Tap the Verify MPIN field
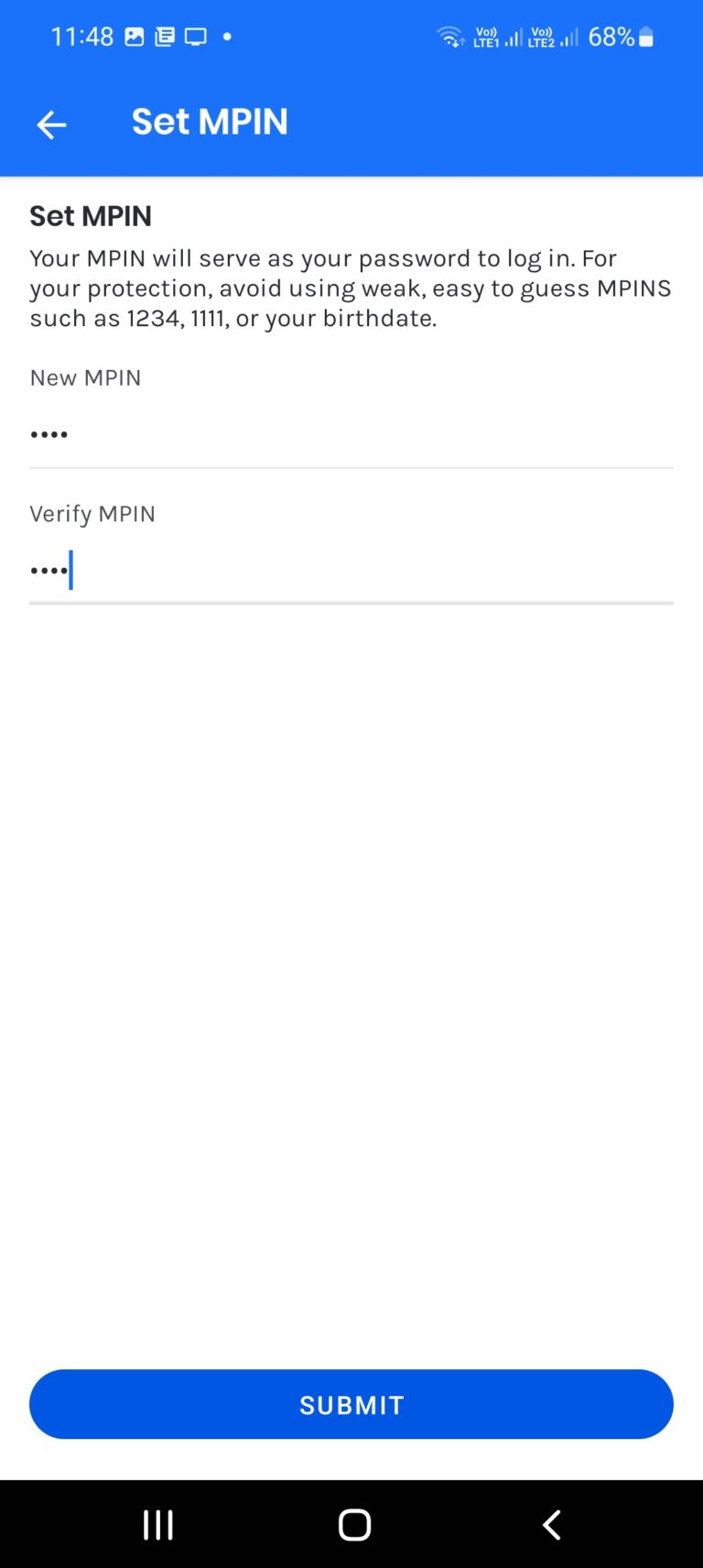 click(351, 571)
